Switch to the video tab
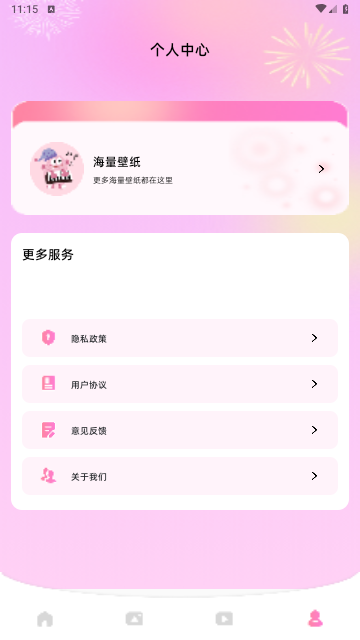Screen dimensions: 360x640 coord(224,619)
